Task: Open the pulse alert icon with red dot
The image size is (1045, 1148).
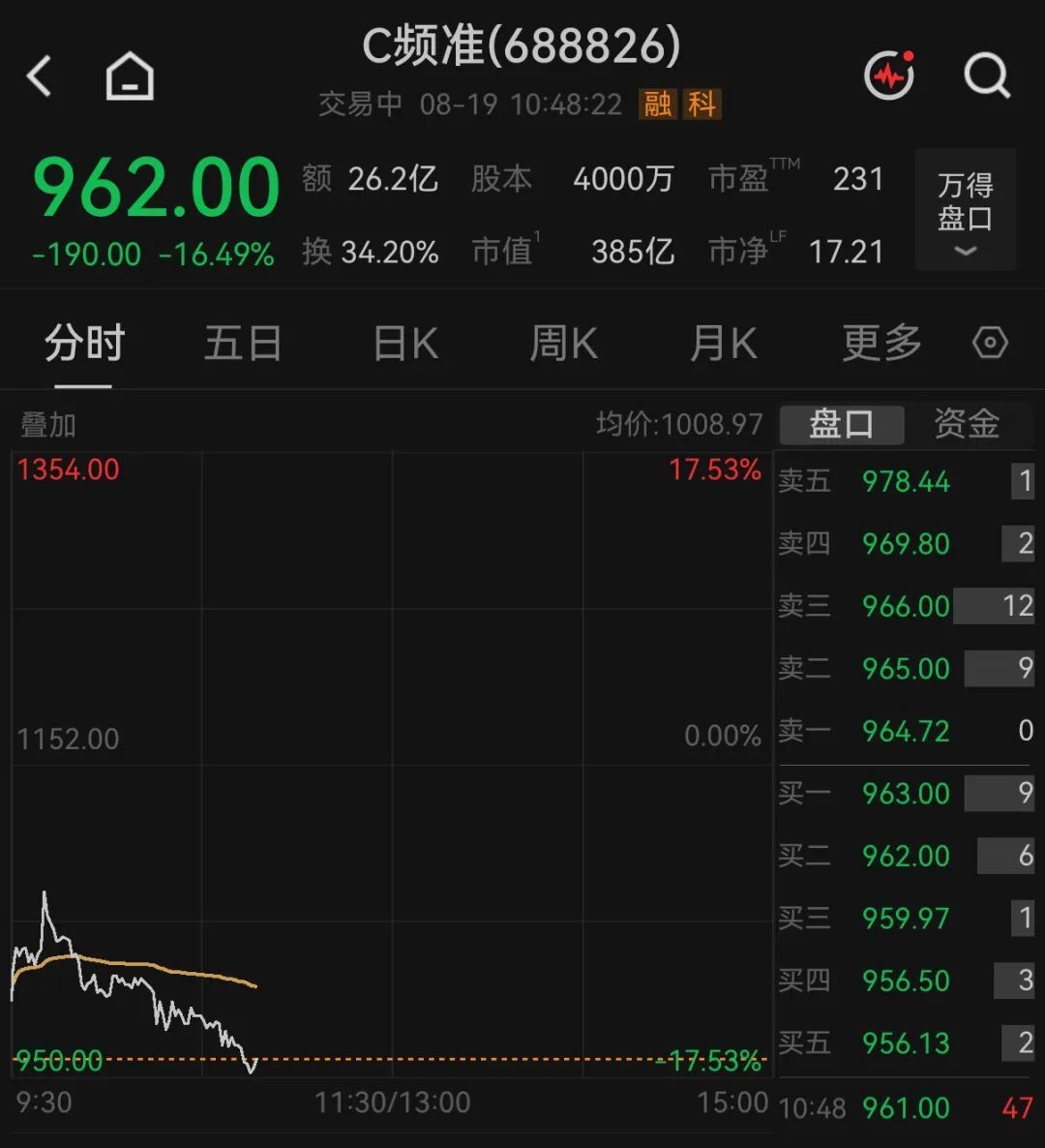Action: [x=890, y=75]
